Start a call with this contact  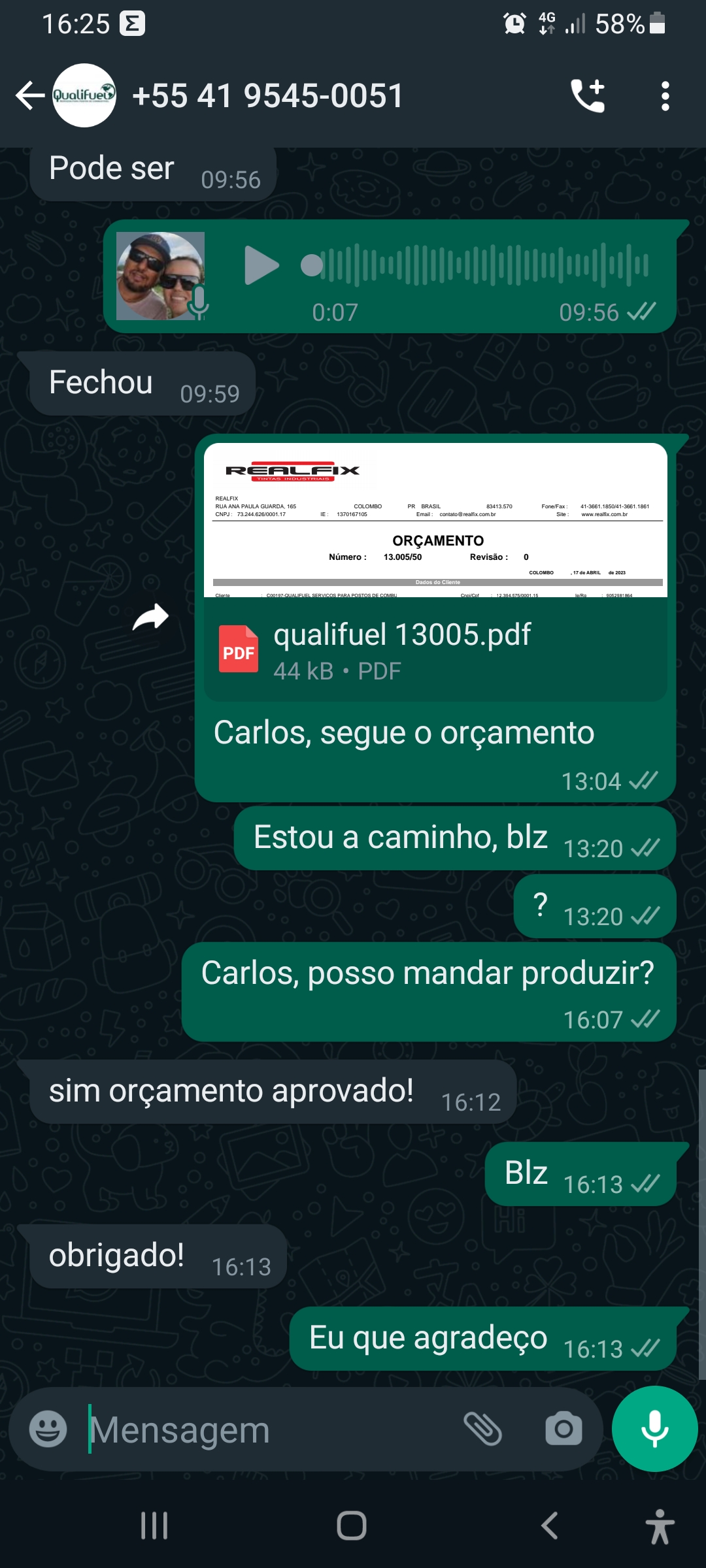coord(588,95)
